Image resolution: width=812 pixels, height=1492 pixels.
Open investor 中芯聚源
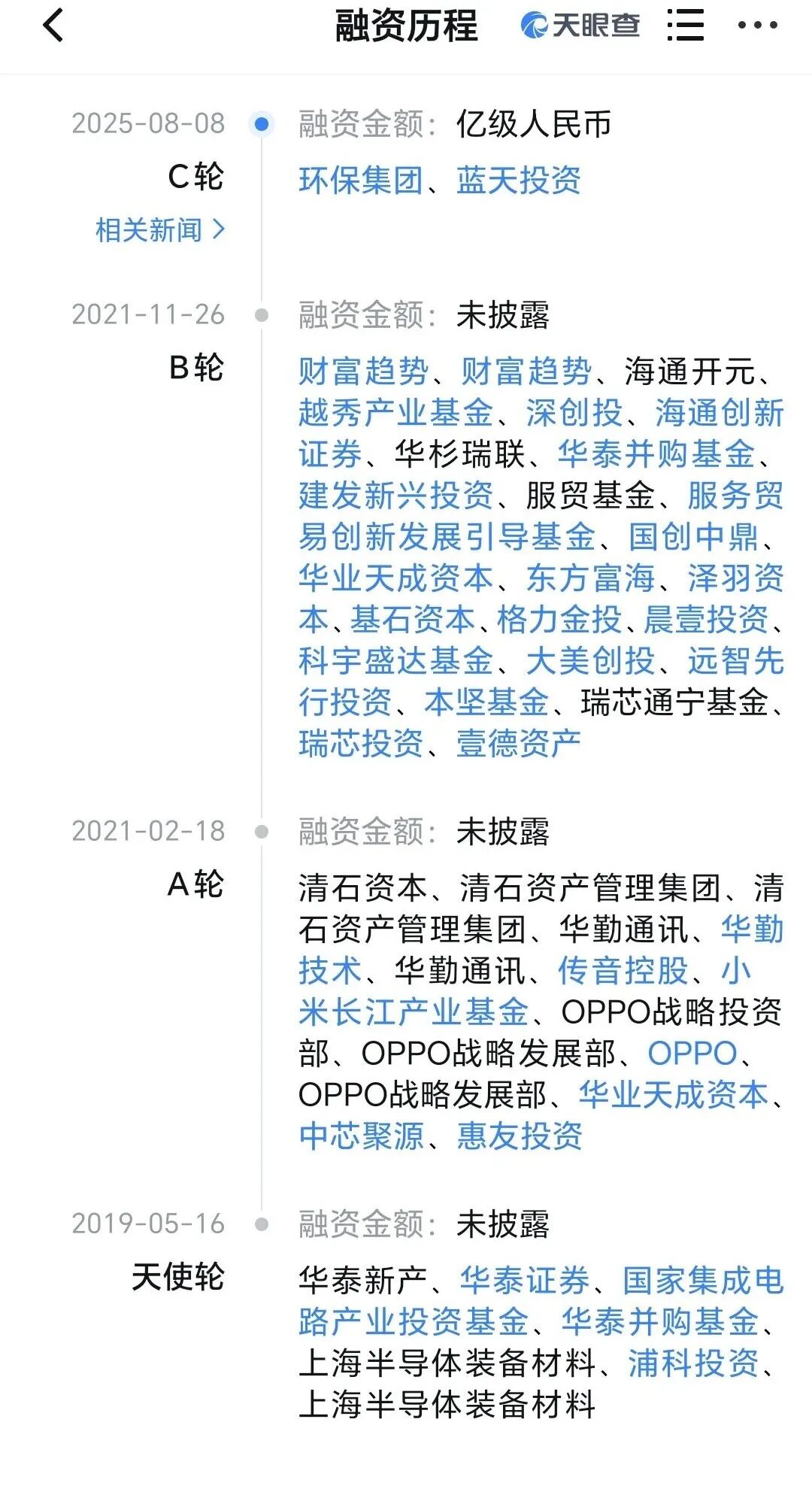pos(361,1137)
